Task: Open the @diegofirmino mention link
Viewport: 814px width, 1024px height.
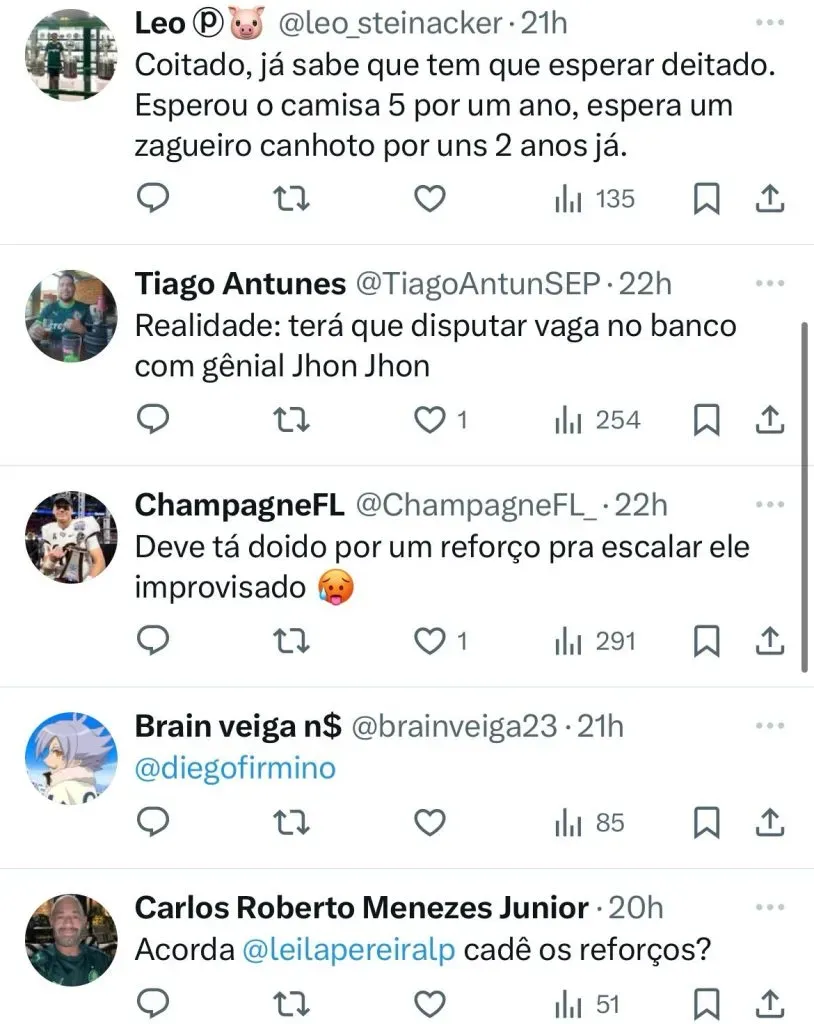Action: 235,768
